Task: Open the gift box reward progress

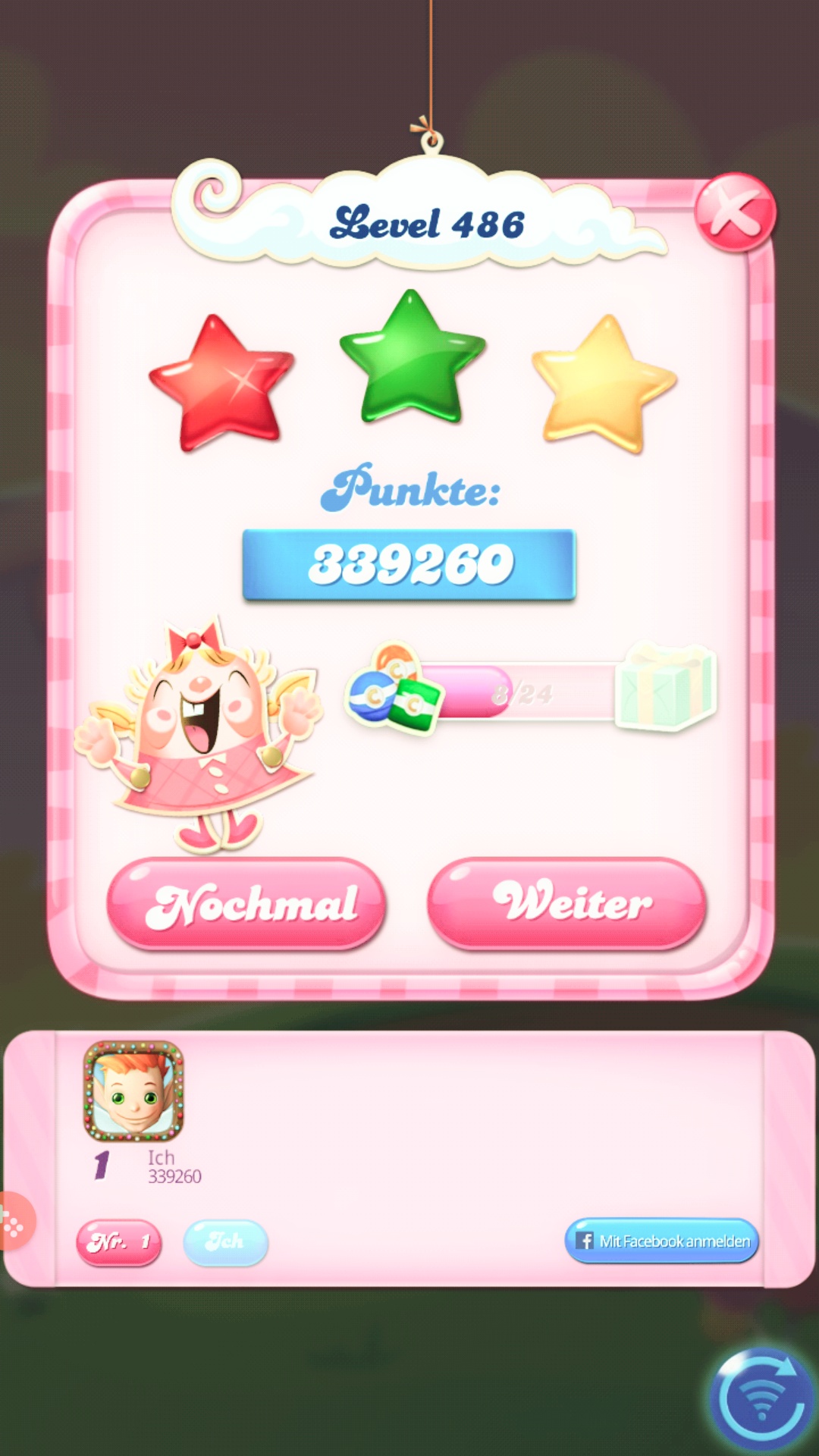Action: 665,687
